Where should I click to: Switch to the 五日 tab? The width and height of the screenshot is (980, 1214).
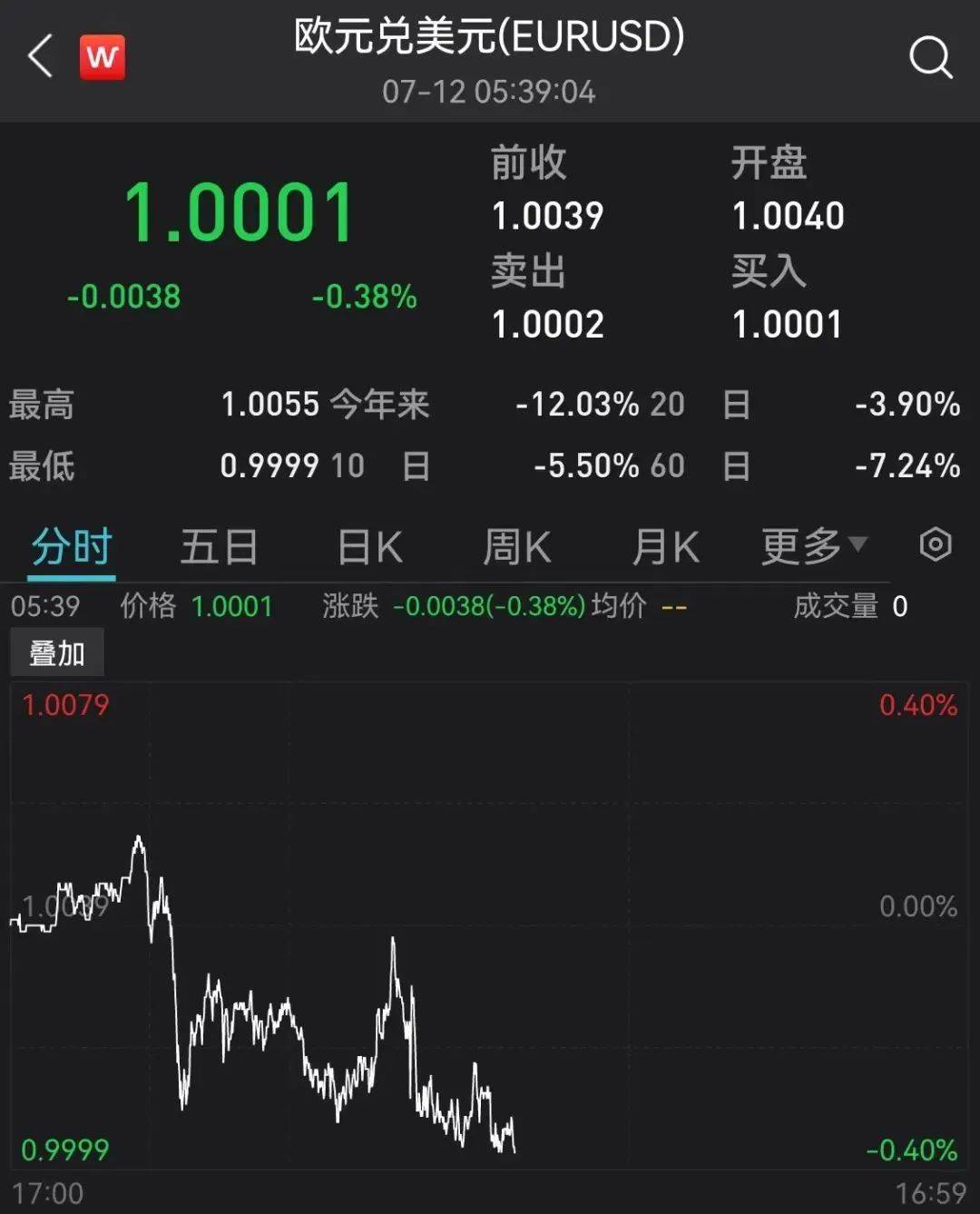pyautogui.click(x=220, y=544)
